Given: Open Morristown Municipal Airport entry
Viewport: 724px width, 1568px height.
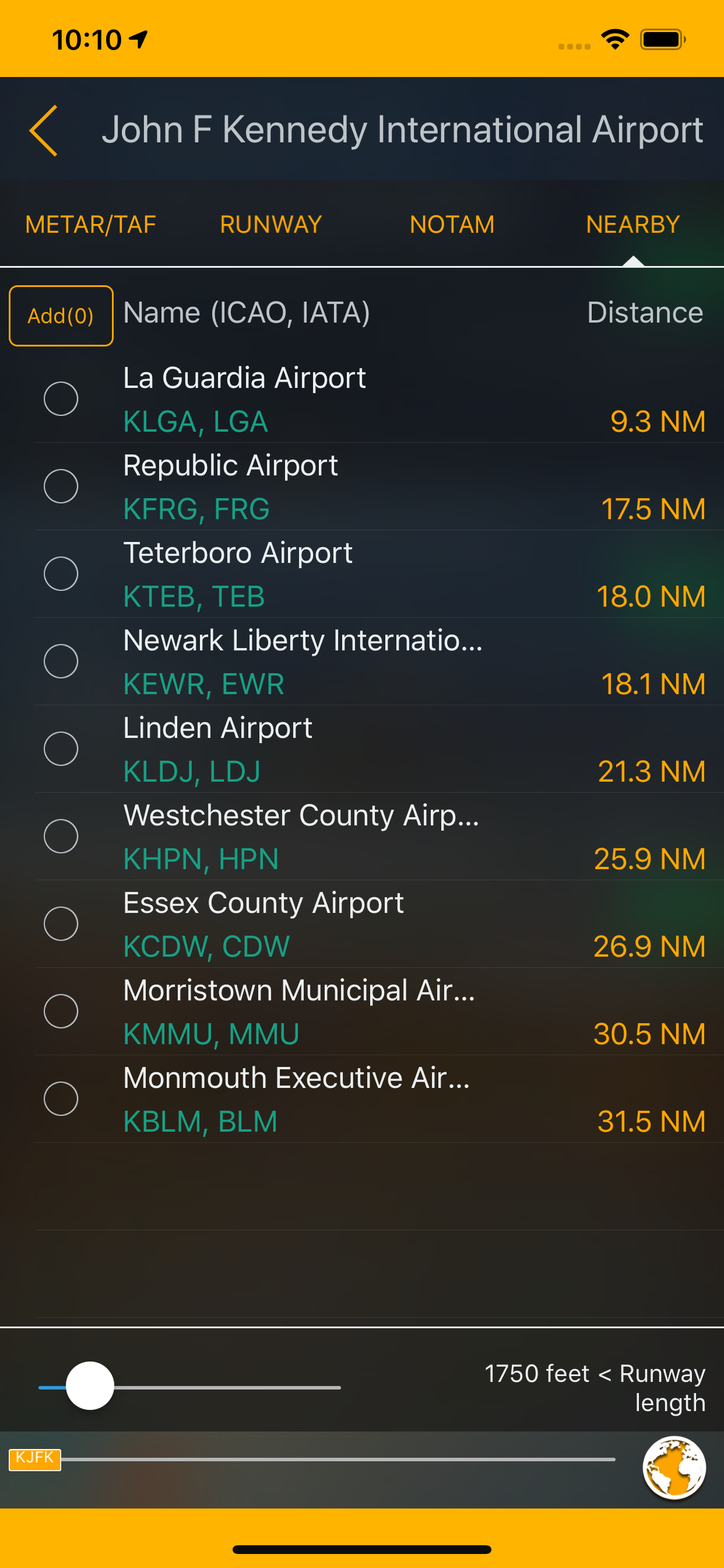Looking at the screenshot, I should tap(378, 1012).
